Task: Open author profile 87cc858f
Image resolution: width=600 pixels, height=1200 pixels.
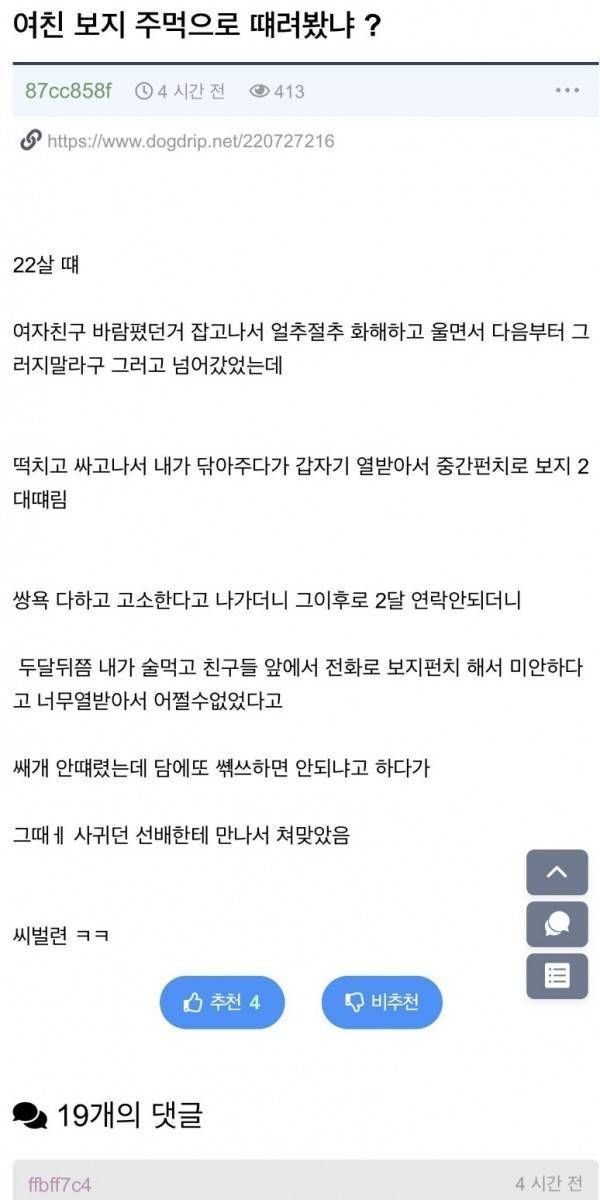Action: click(68, 91)
